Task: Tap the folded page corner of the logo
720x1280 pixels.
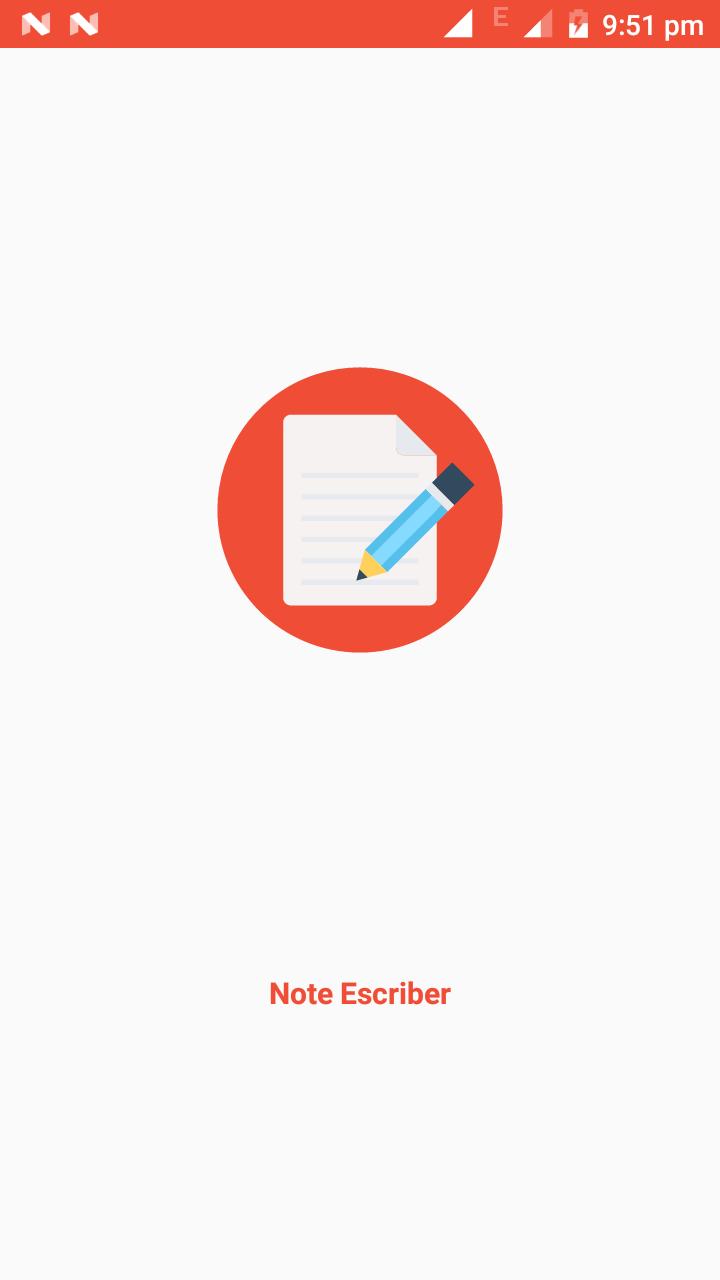Action: pyautogui.click(x=415, y=437)
